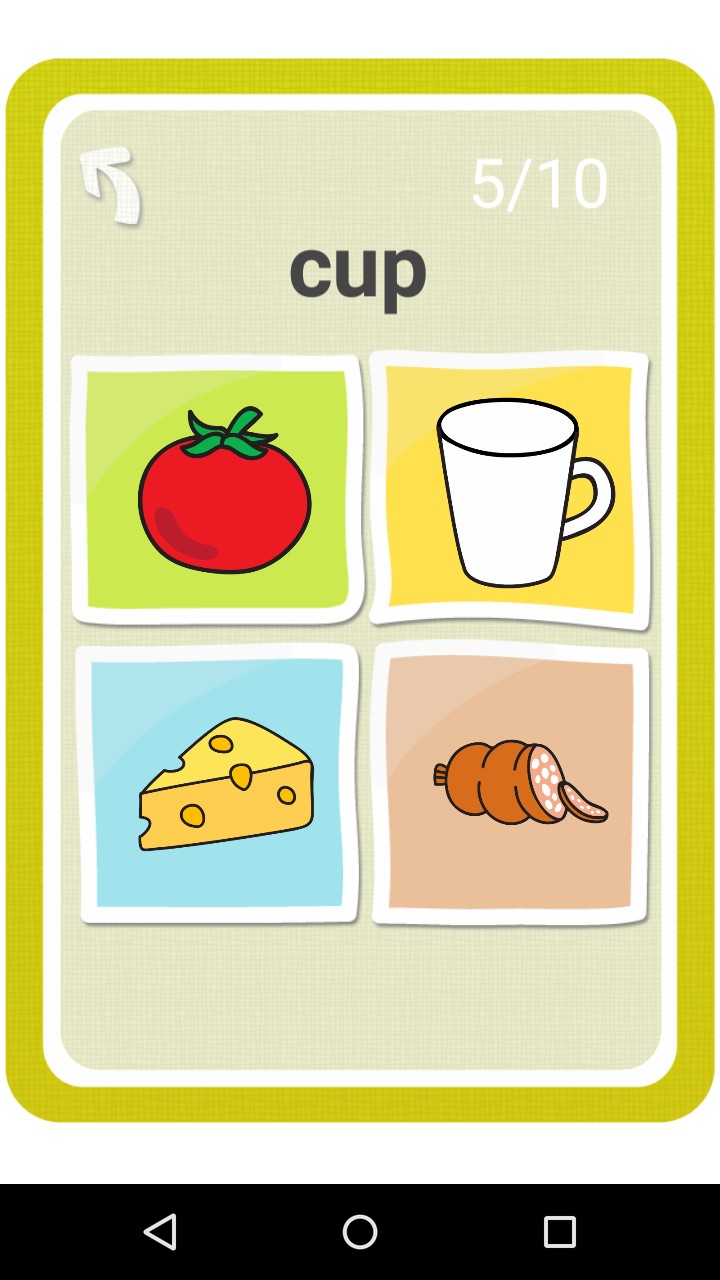Go to the system home screen

[360, 1231]
